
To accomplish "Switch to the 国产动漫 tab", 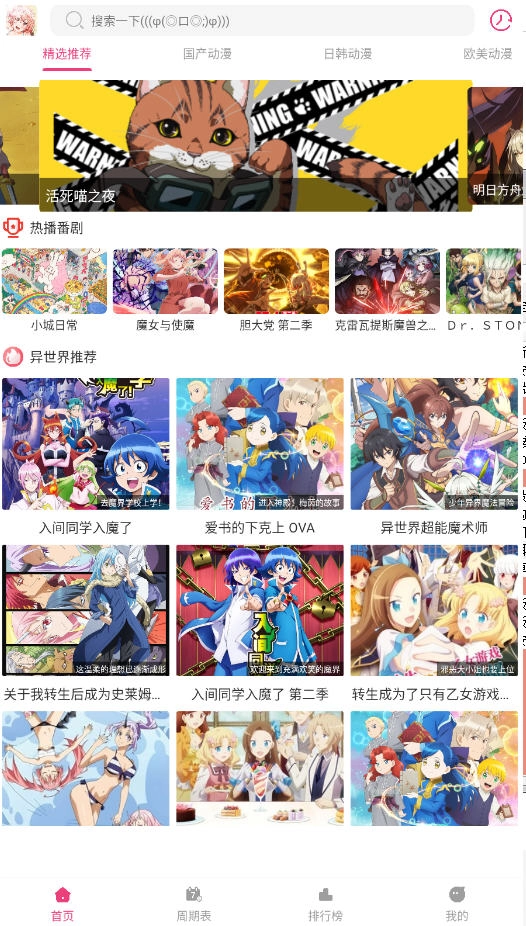I will pyautogui.click(x=207, y=54).
